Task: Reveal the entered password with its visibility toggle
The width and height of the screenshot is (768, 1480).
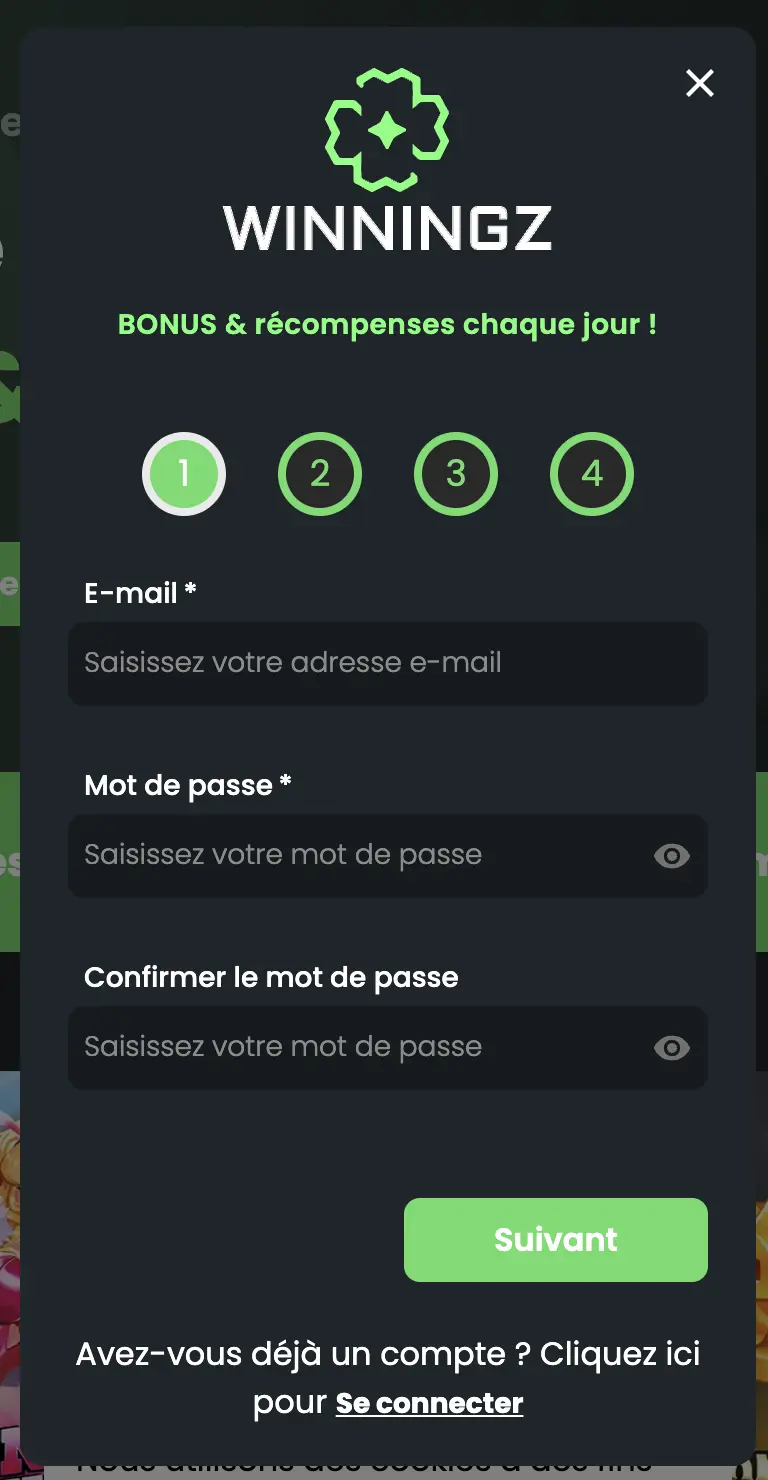Action: pos(671,856)
